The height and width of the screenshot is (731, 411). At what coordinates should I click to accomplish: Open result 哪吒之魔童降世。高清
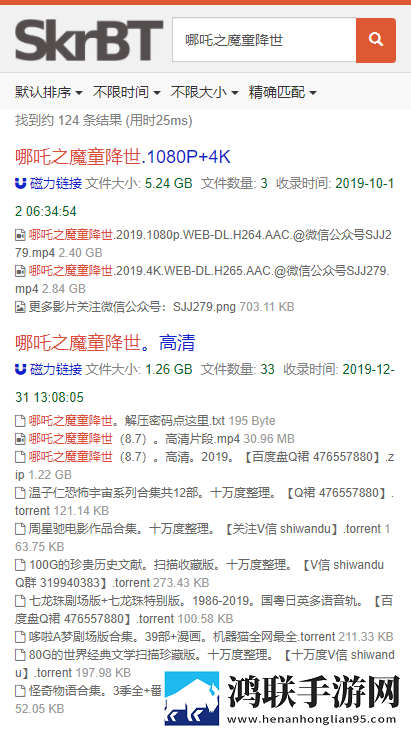point(105,343)
